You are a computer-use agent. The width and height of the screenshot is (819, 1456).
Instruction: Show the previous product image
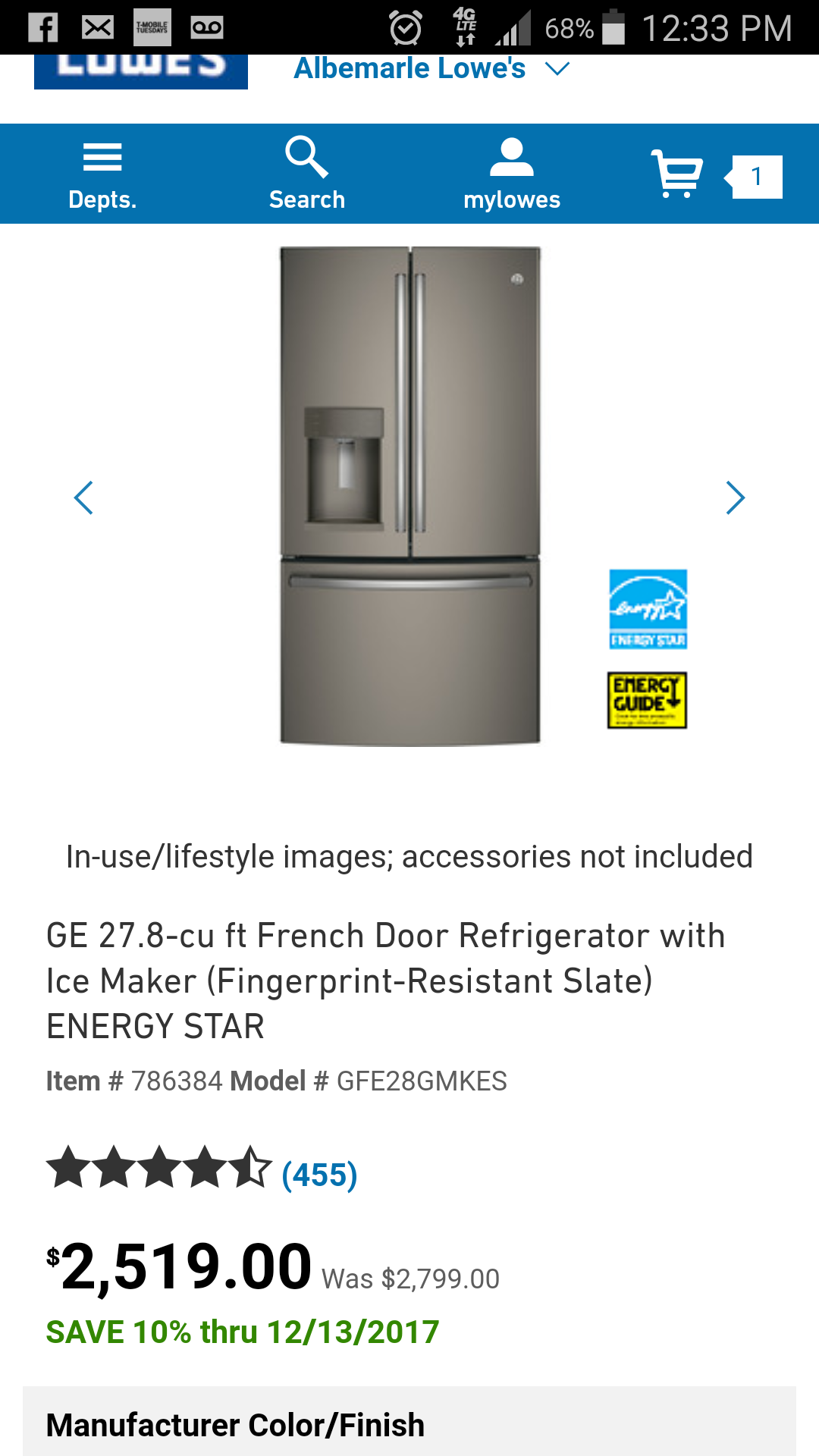pos(83,498)
